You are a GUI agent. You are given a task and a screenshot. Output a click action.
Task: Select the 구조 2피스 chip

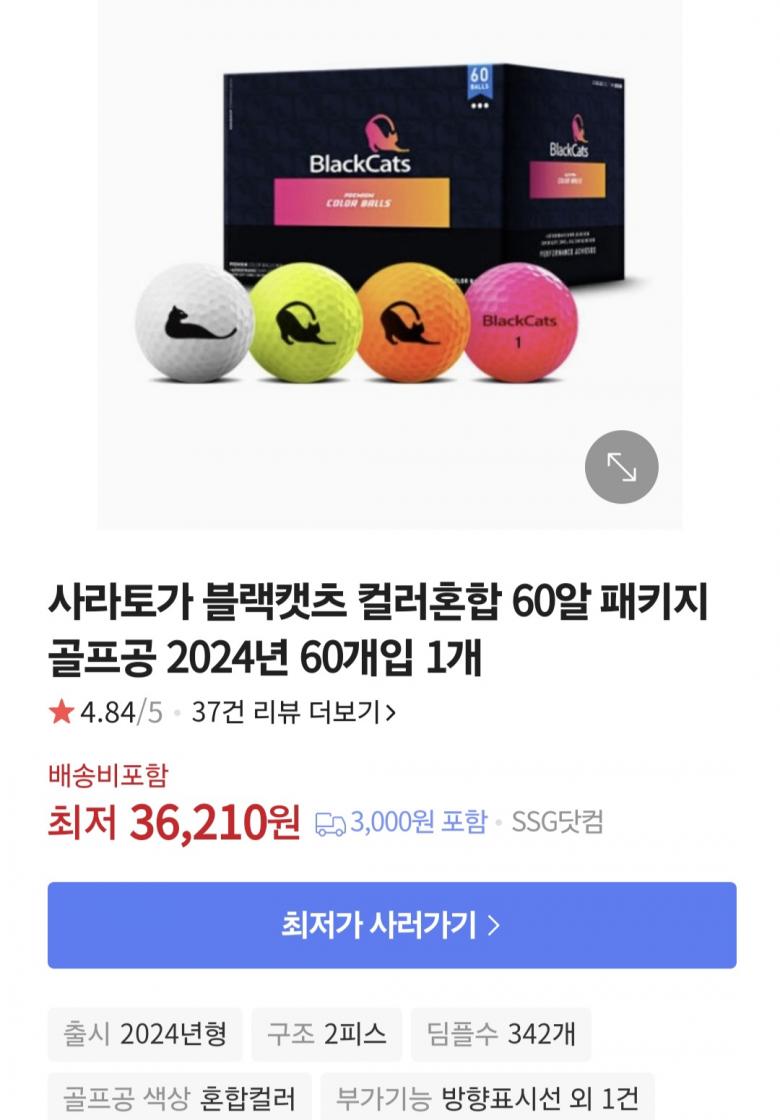[x=326, y=1034]
